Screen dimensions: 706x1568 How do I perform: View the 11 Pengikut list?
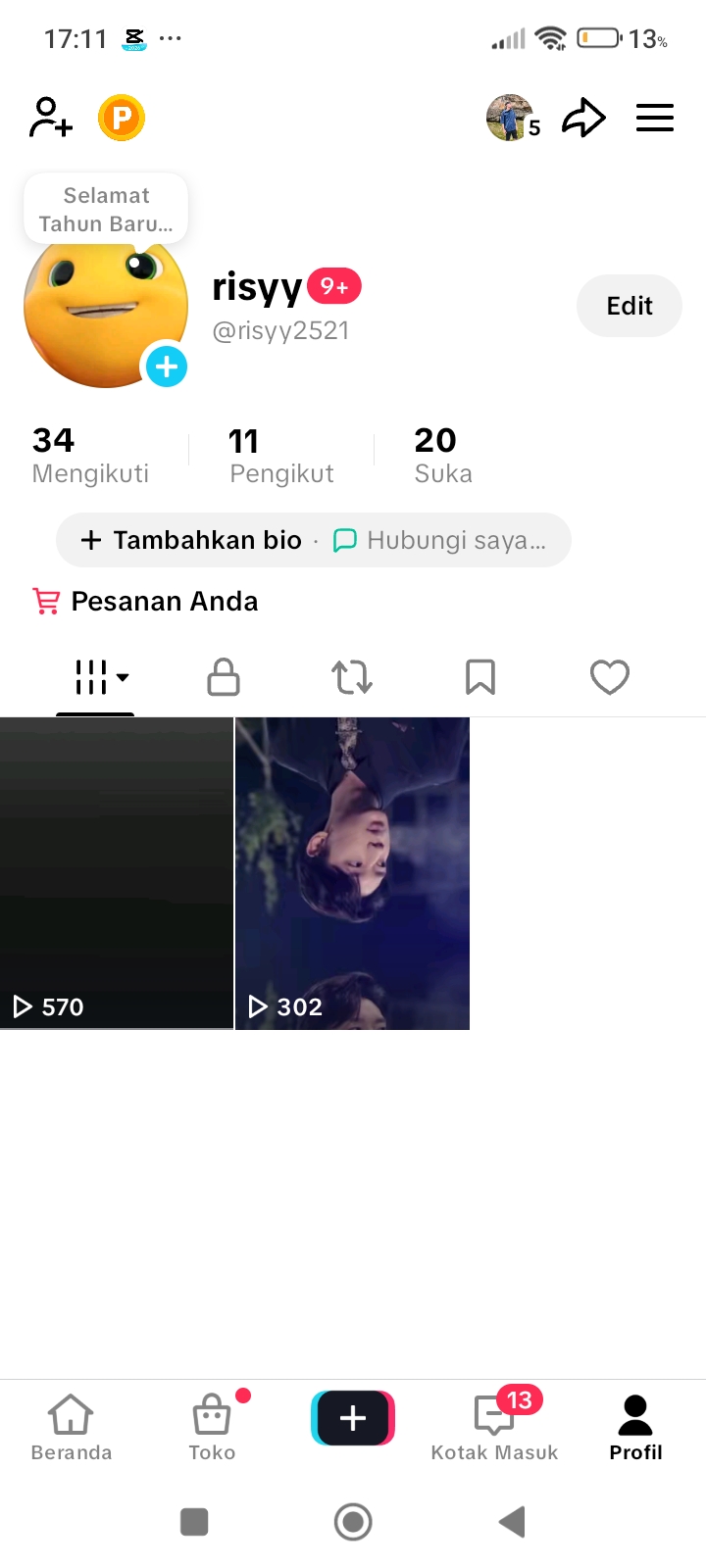281,455
